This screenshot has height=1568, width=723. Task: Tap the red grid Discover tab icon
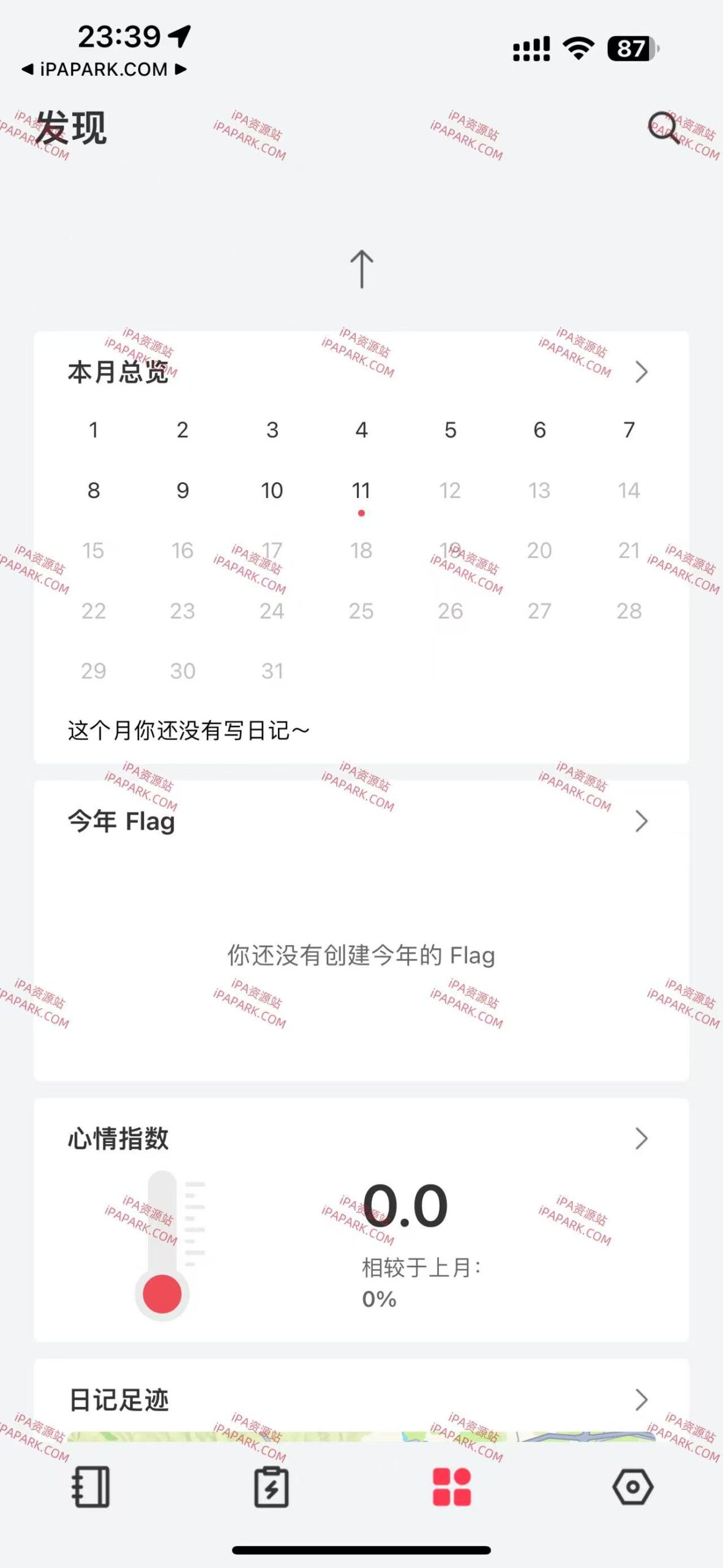point(452,1486)
